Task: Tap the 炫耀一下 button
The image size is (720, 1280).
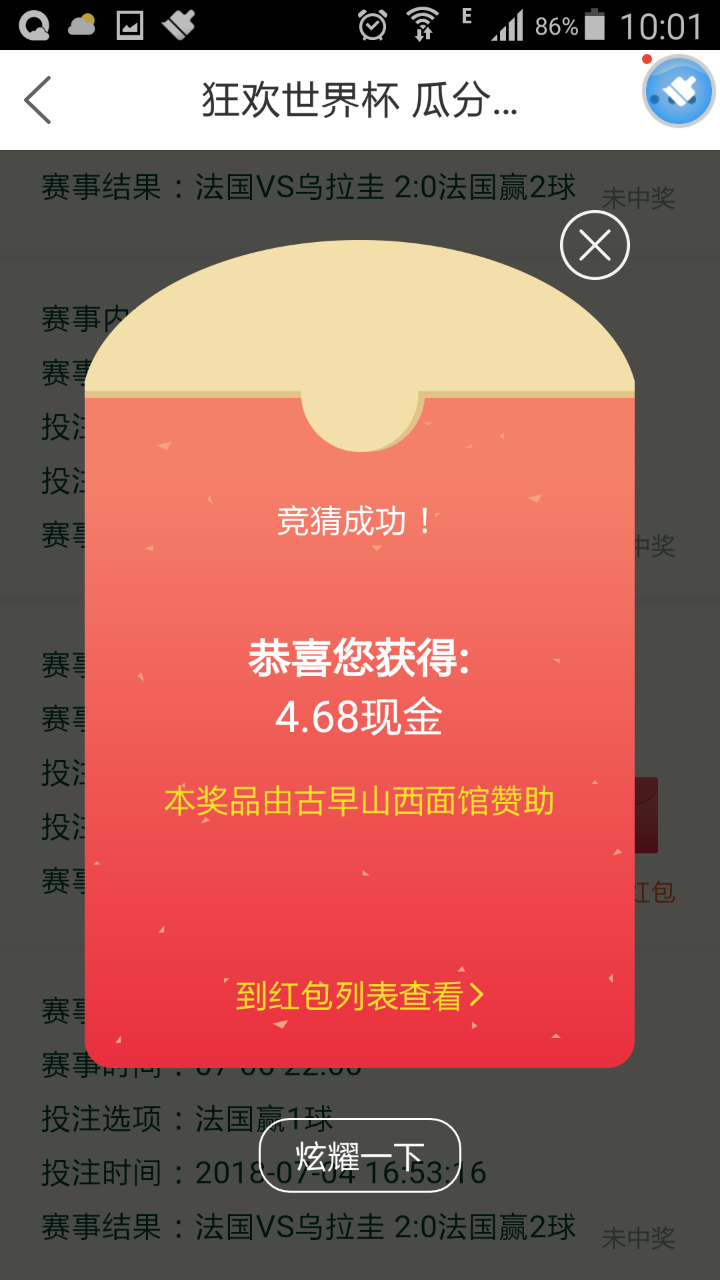Action: [x=360, y=1156]
